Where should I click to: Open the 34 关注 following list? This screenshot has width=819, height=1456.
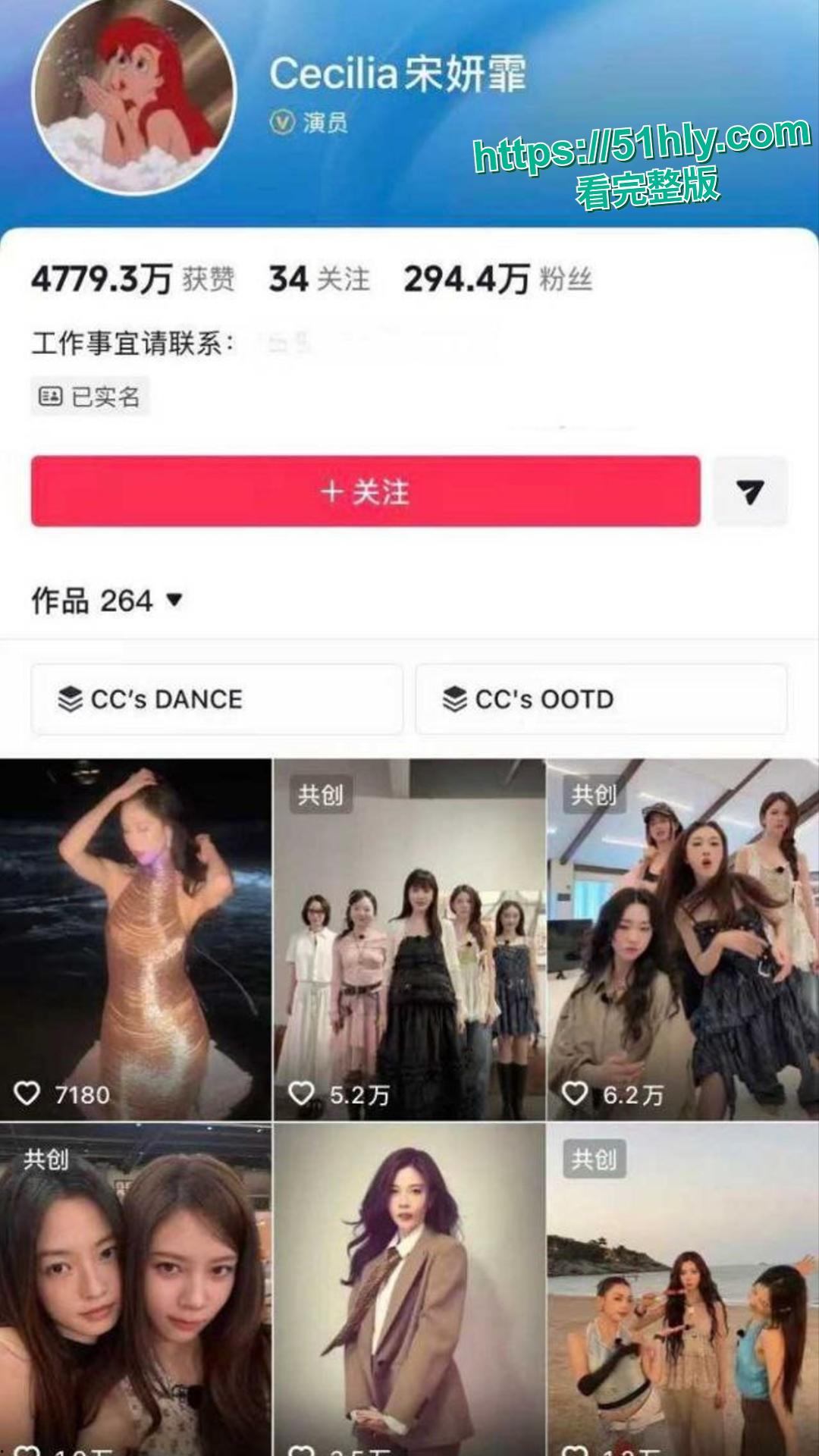318,281
